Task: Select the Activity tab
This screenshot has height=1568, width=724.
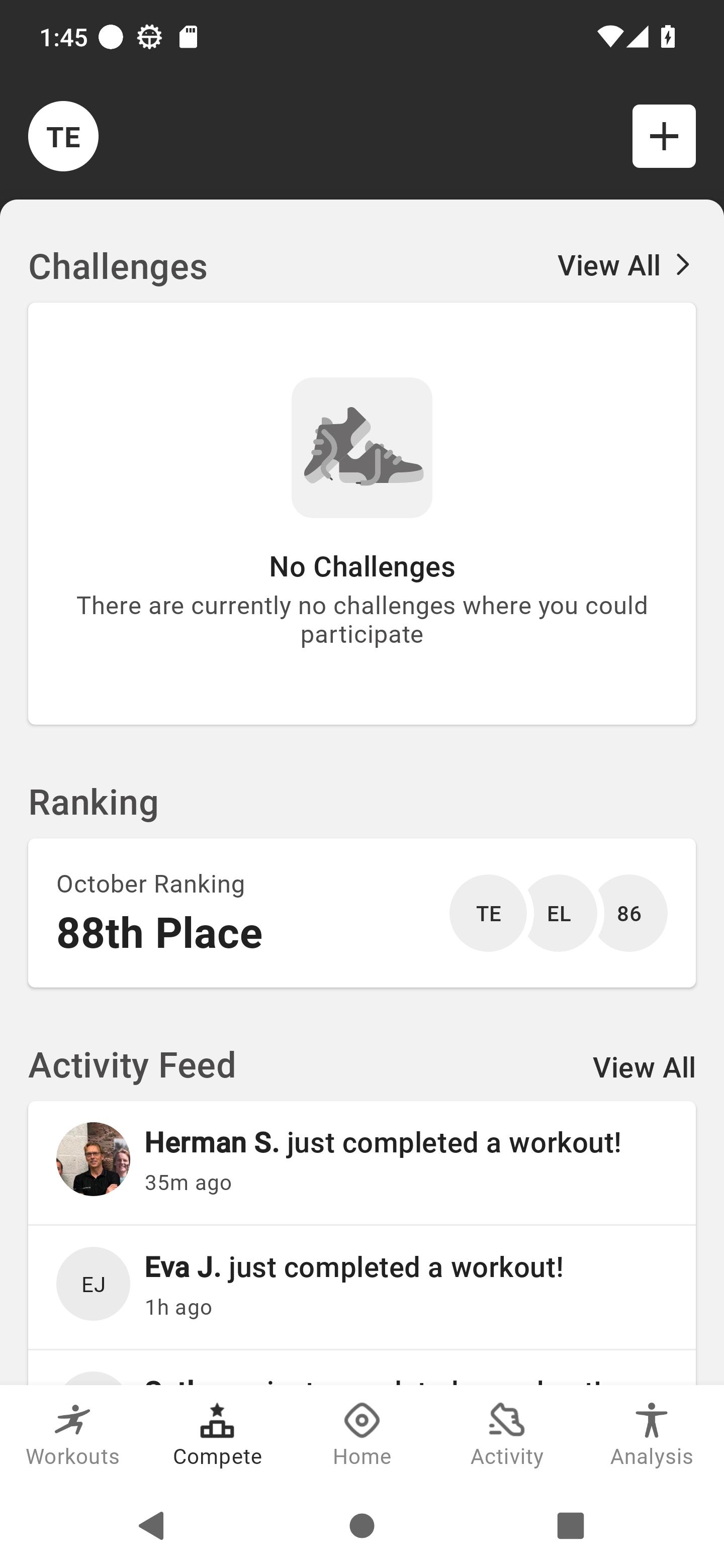Action: 507,1435
